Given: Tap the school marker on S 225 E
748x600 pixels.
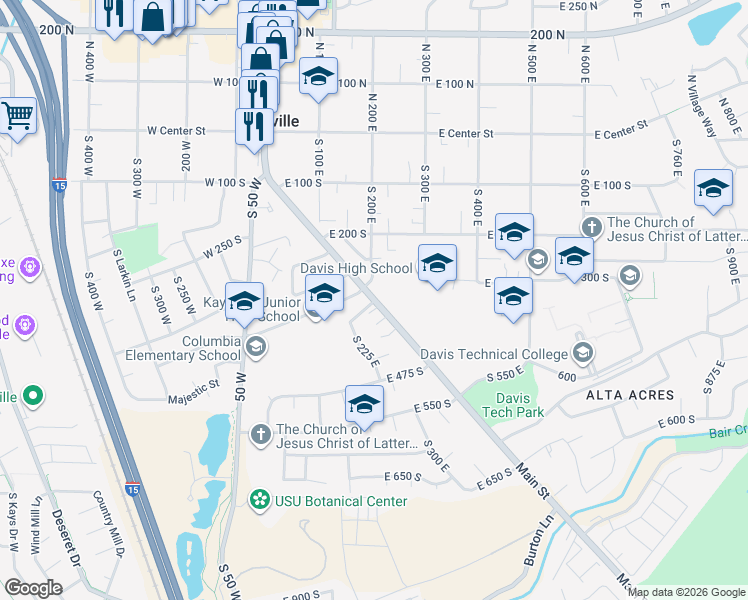Looking at the screenshot, I should 364,403.
